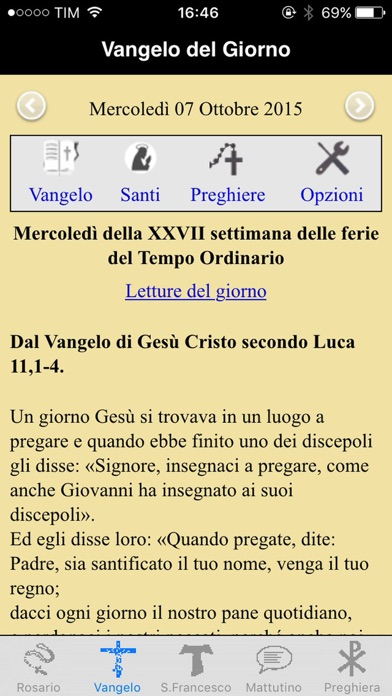
Task: Open the Vangelo section in the toolbar
Action: pos(61,172)
